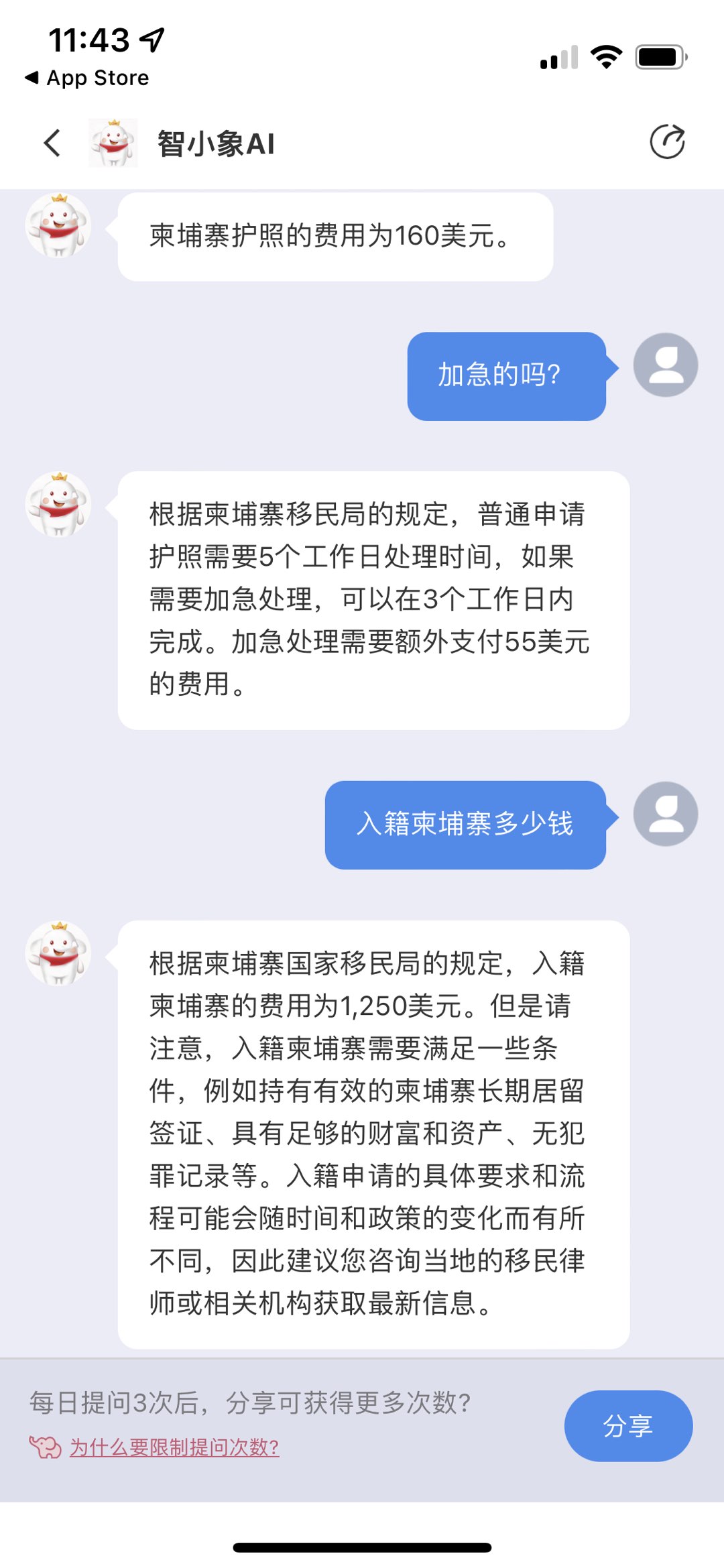Go back from 智小象AI chat
Viewport: 724px width, 1568px height.
tap(52, 143)
